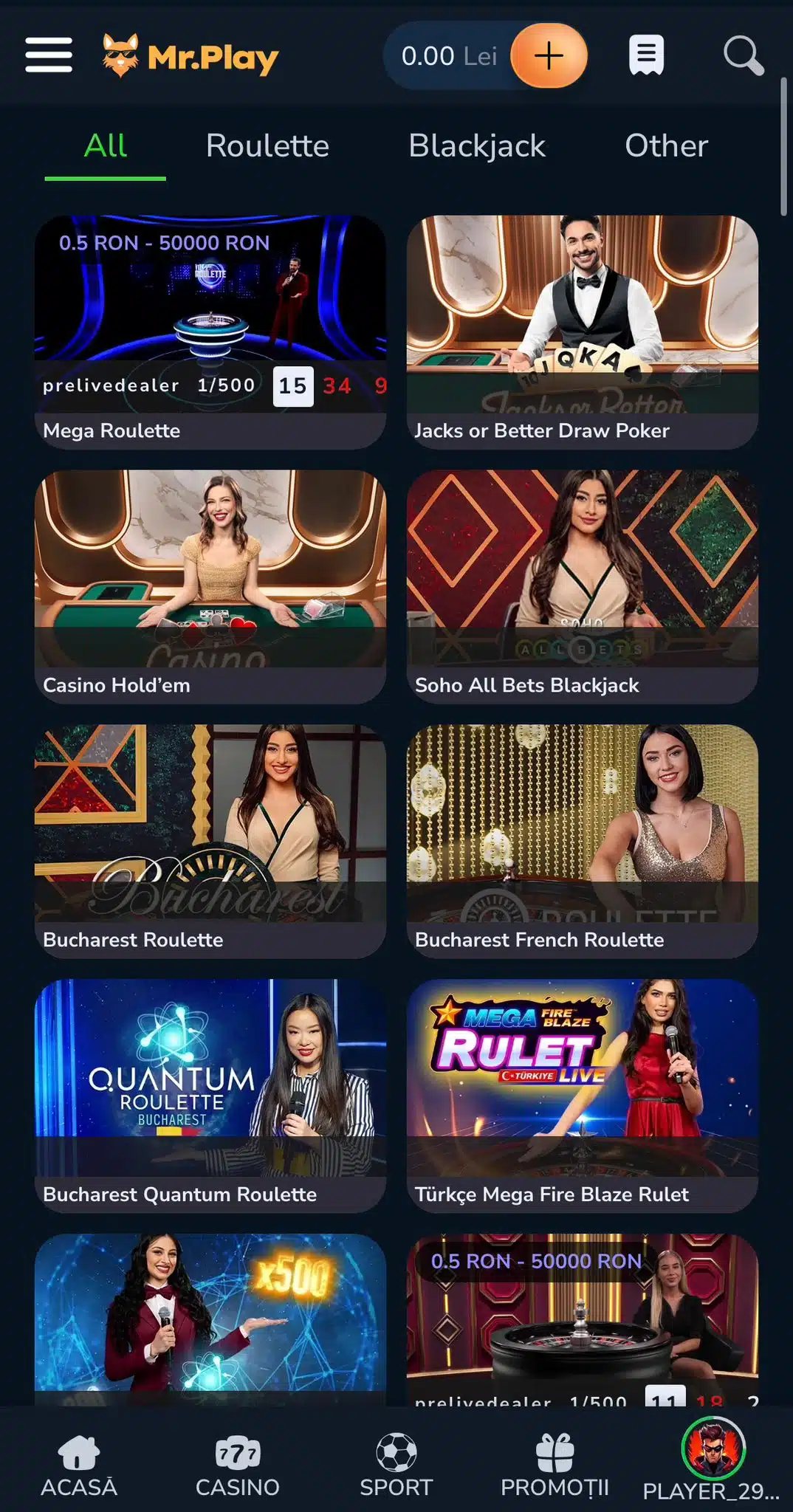This screenshot has width=793, height=1512.
Task: Open the hamburger menu
Action: click(49, 55)
